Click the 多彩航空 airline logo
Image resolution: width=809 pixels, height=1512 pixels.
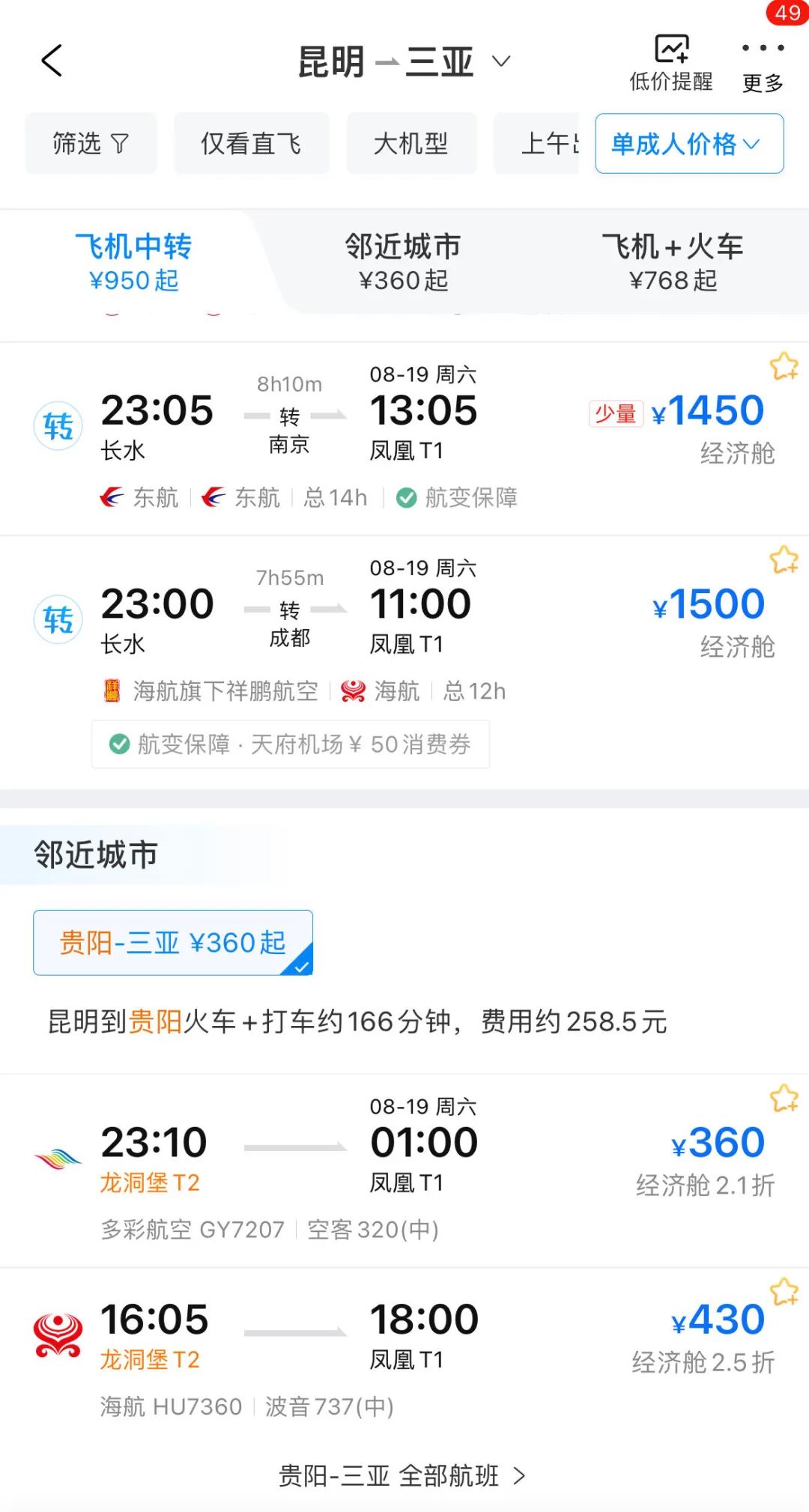pos(59,1157)
